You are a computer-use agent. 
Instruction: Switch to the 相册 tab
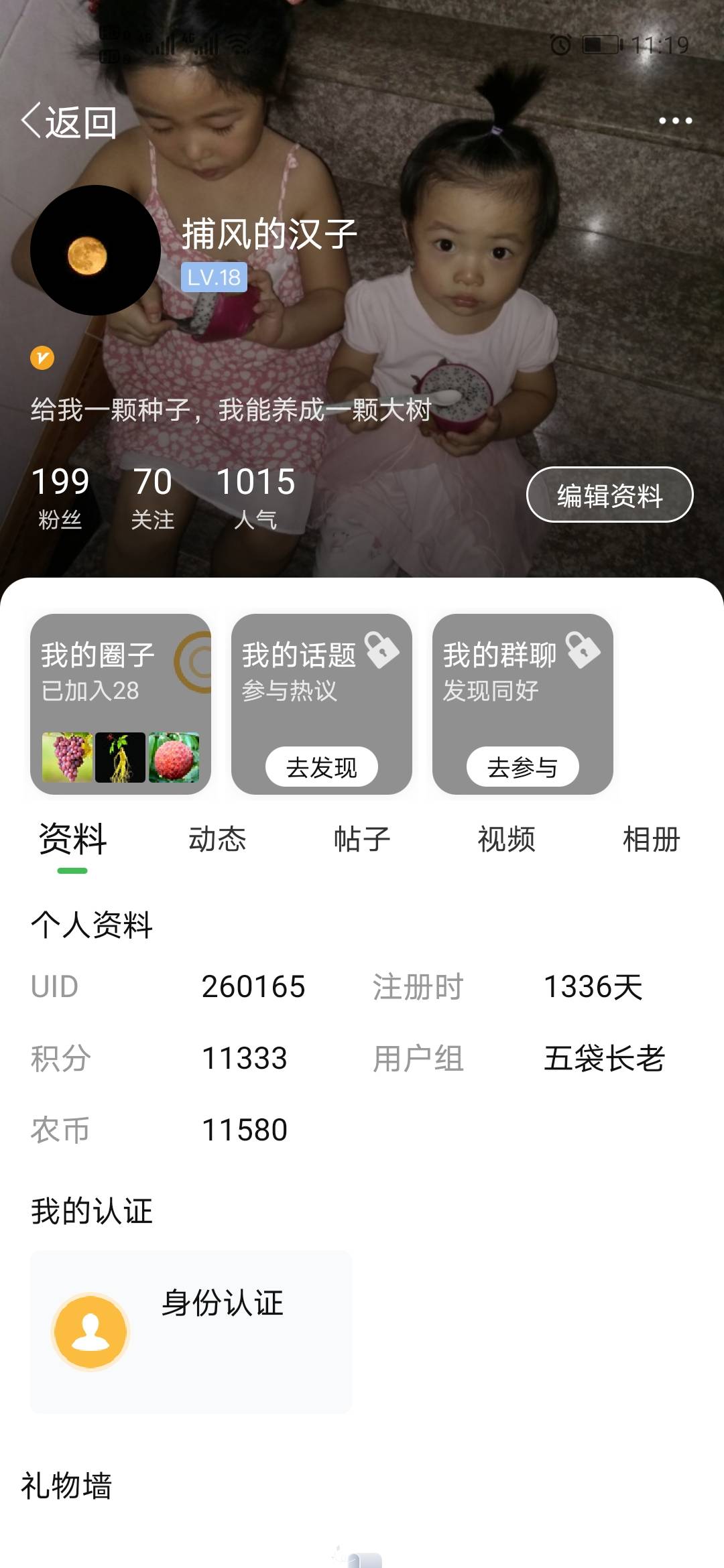652,839
